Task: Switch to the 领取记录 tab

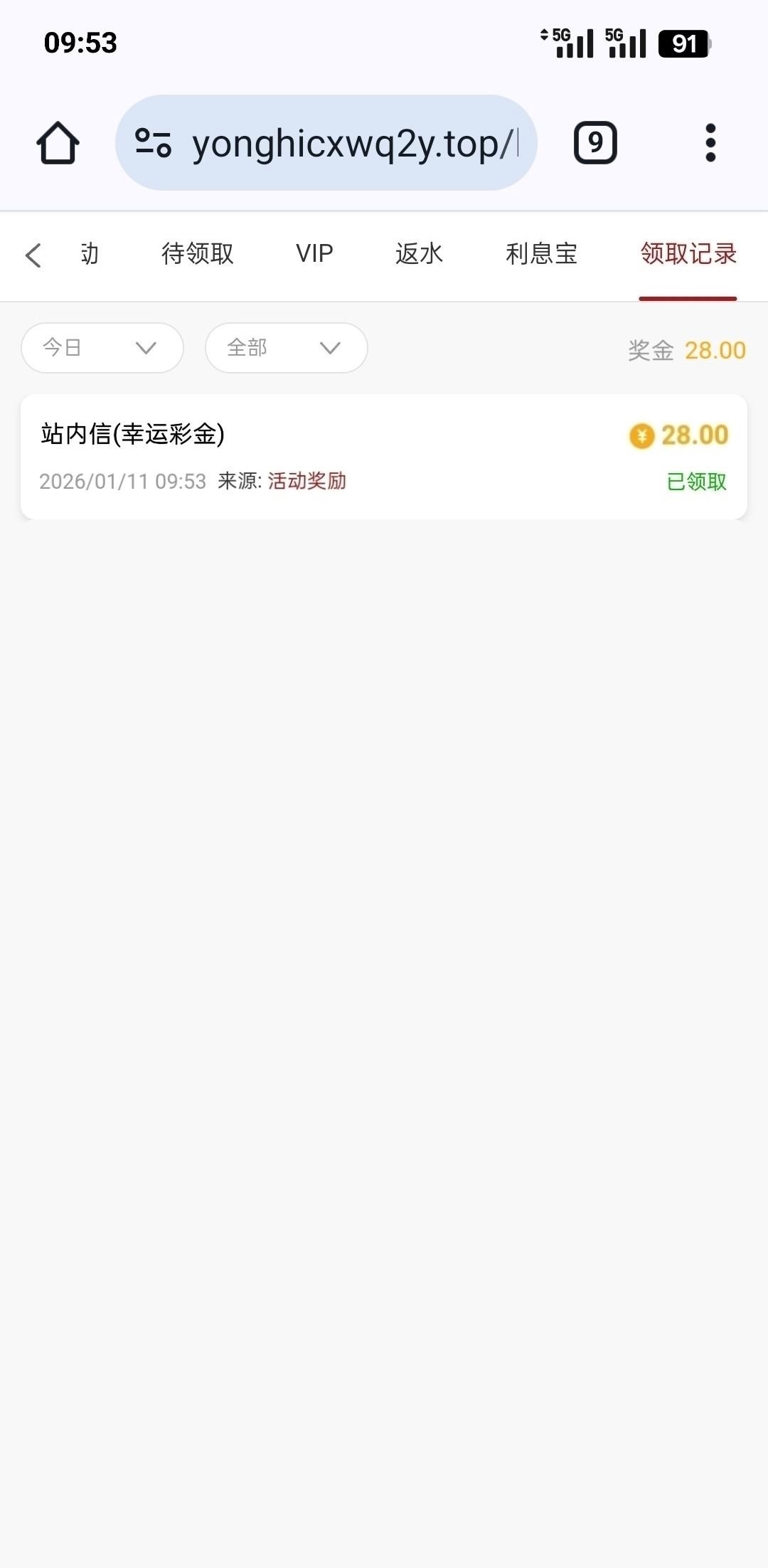Action: [x=688, y=254]
